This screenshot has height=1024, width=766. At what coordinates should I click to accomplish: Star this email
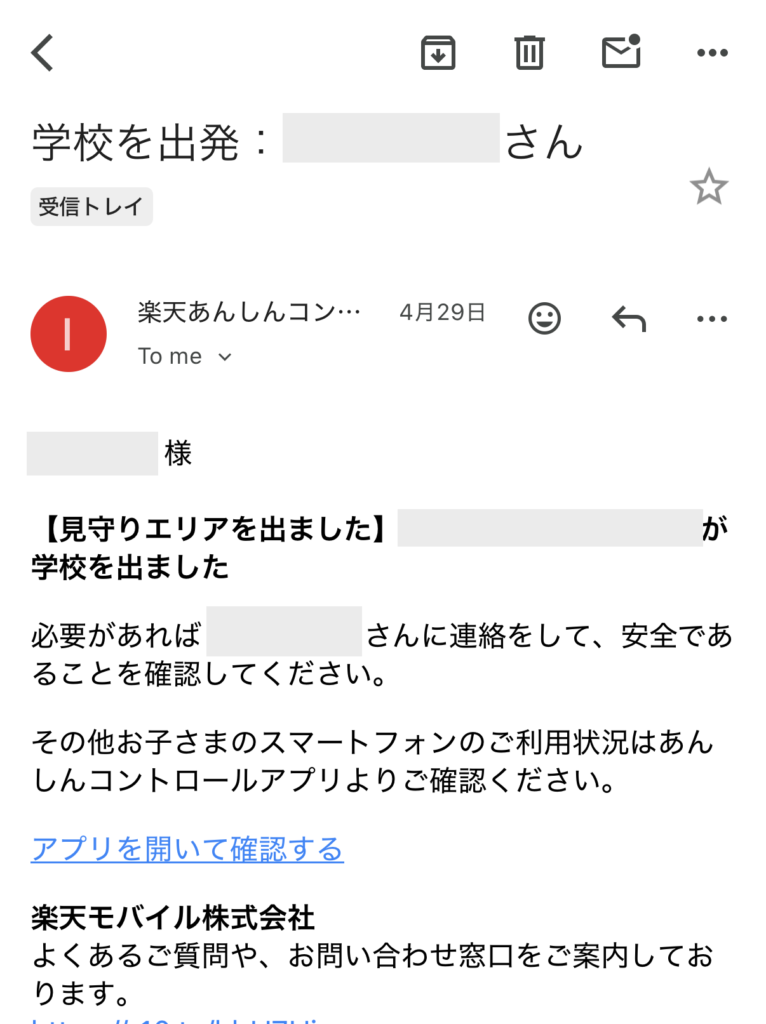click(710, 186)
